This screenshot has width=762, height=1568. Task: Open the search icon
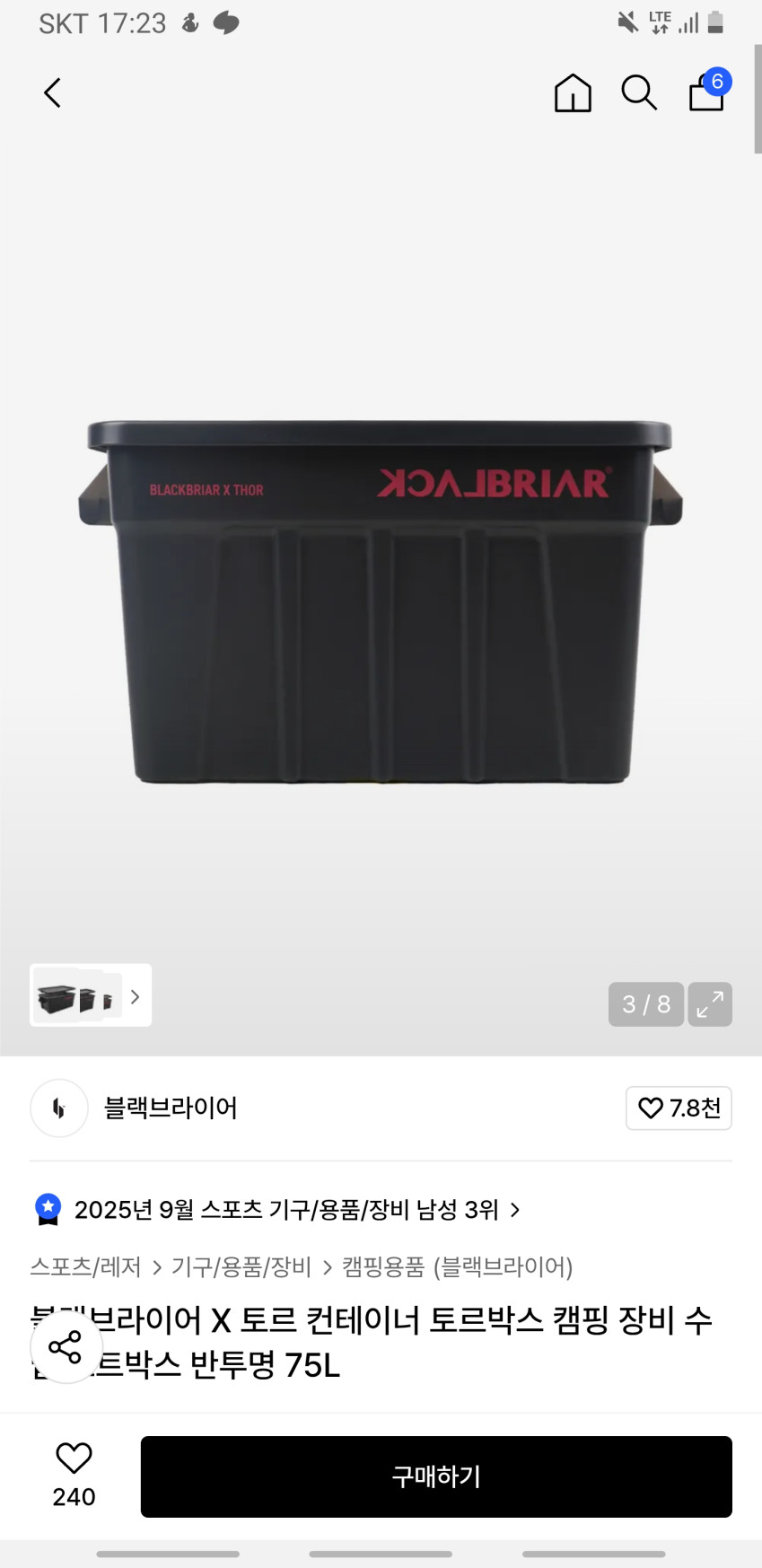[639, 92]
